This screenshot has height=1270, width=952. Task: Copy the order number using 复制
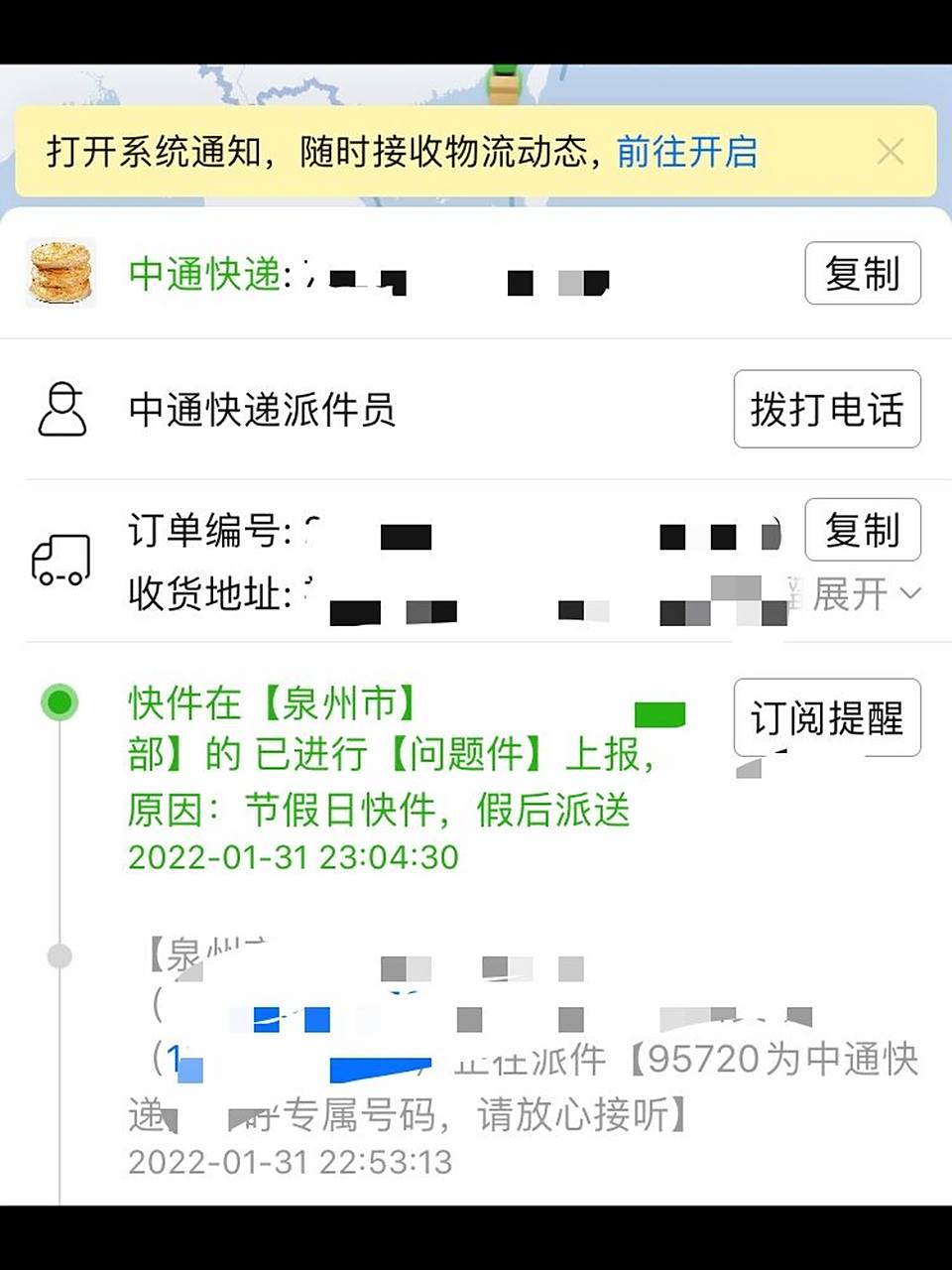coord(862,530)
